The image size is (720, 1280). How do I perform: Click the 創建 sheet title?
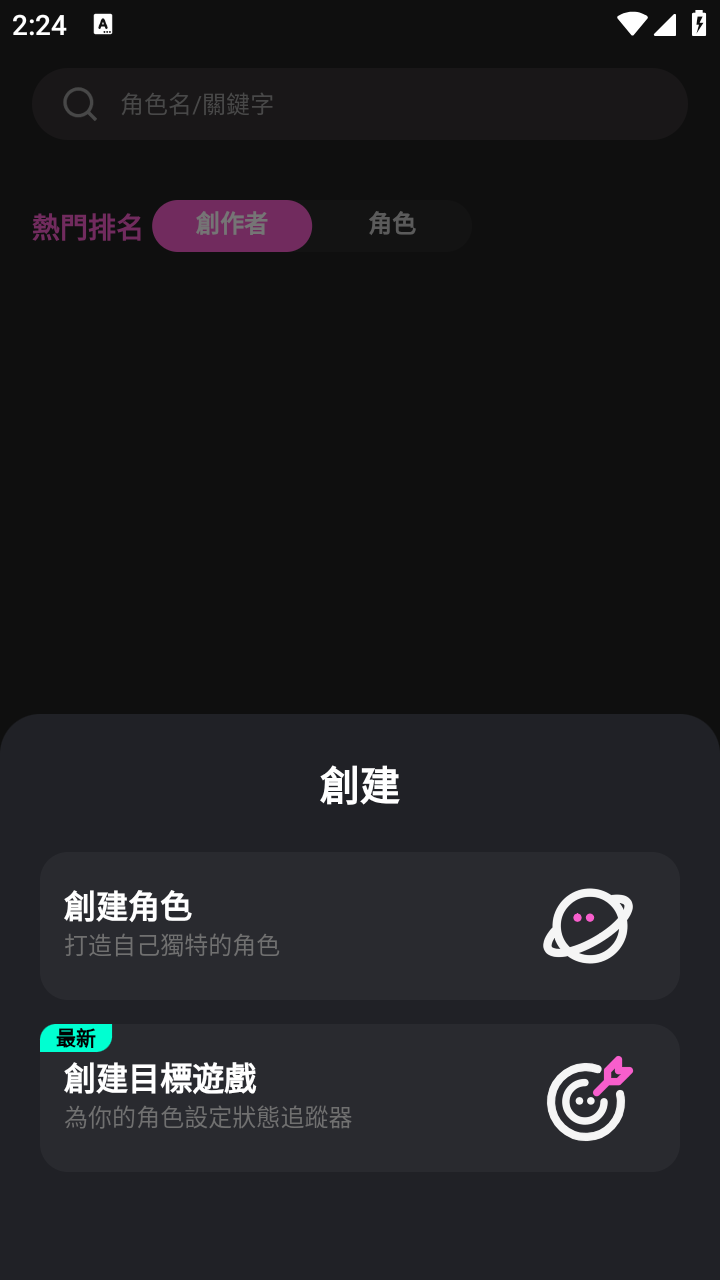point(360,786)
